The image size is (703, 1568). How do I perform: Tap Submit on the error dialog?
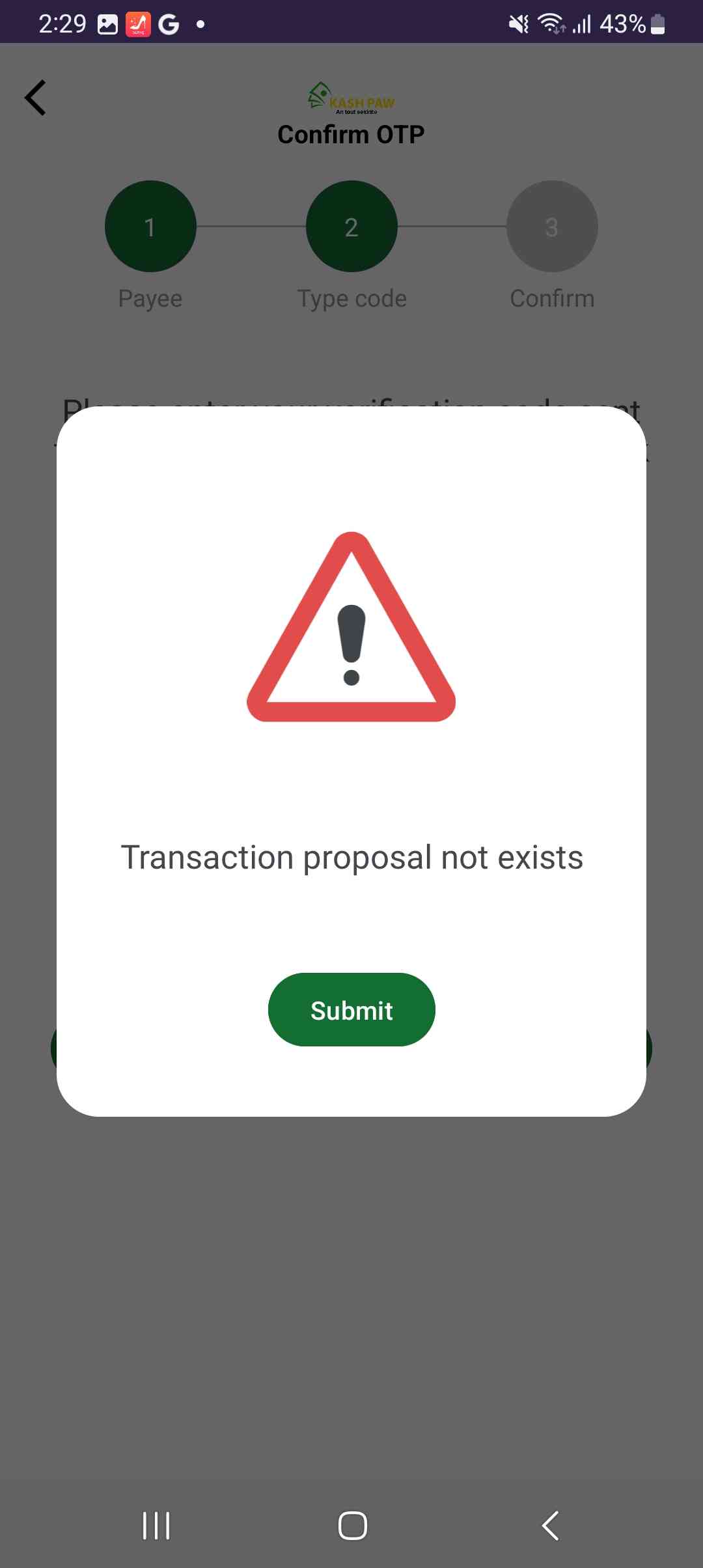351,1010
